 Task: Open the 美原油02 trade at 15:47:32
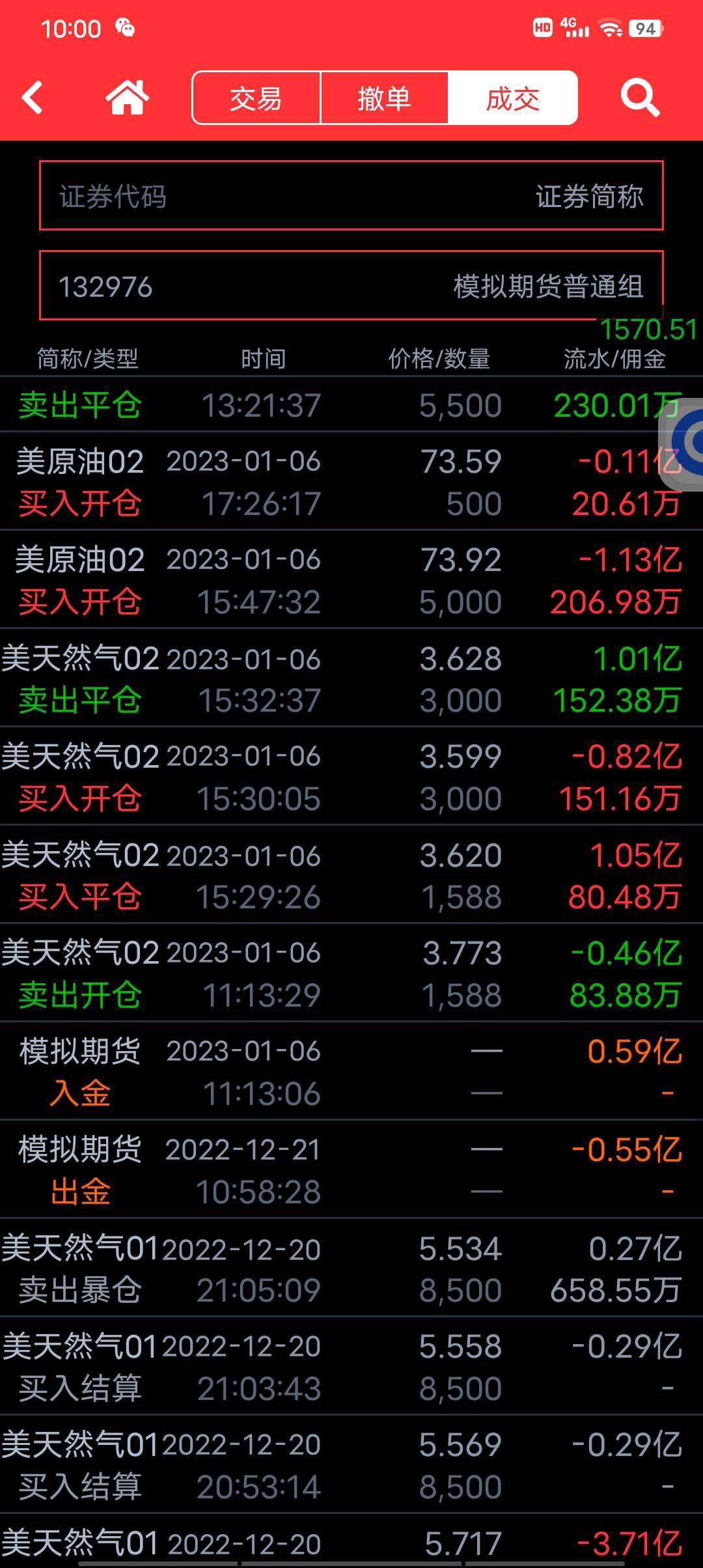351,580
